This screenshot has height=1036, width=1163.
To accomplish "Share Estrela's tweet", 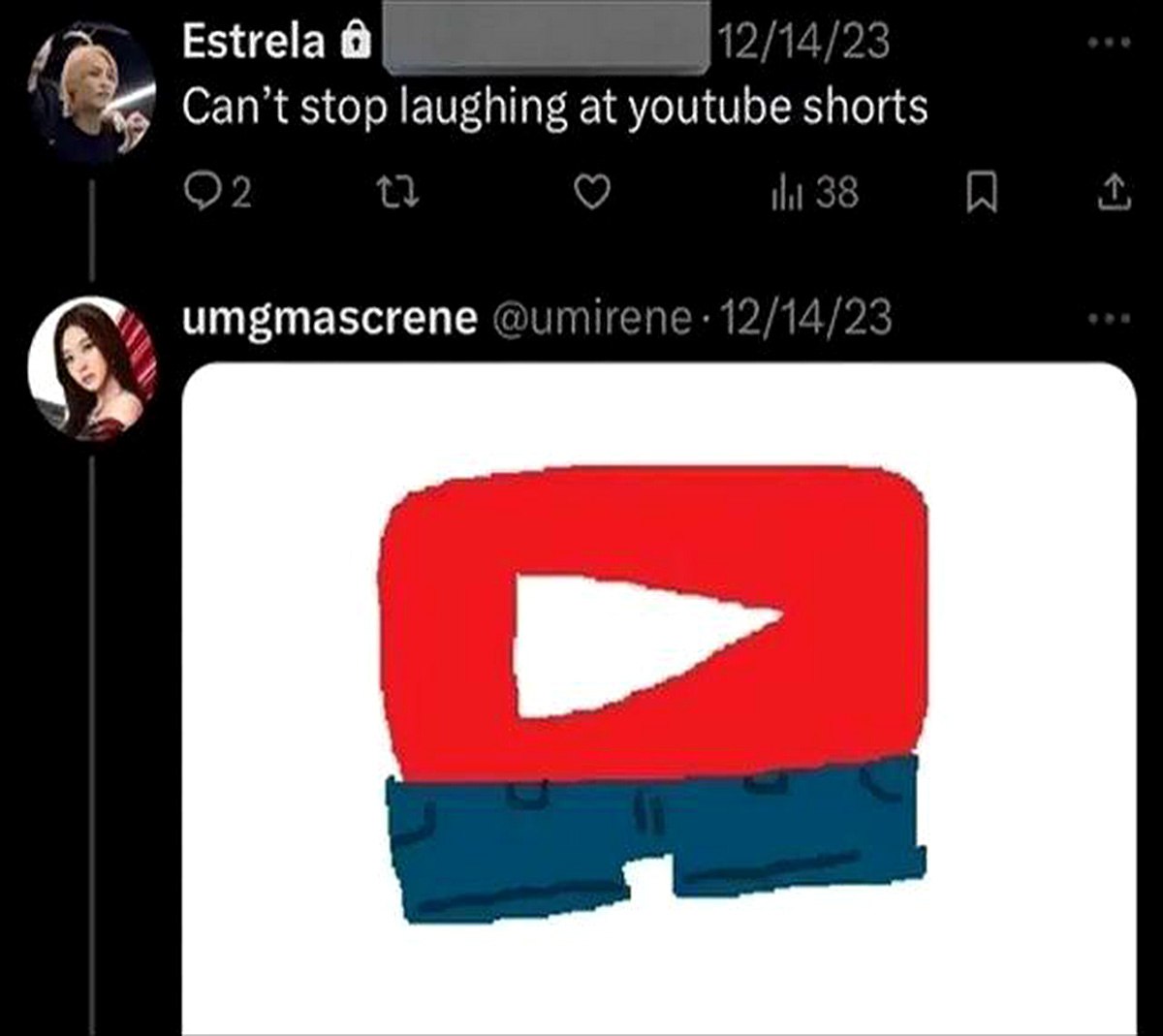I will click(1114, 195).
